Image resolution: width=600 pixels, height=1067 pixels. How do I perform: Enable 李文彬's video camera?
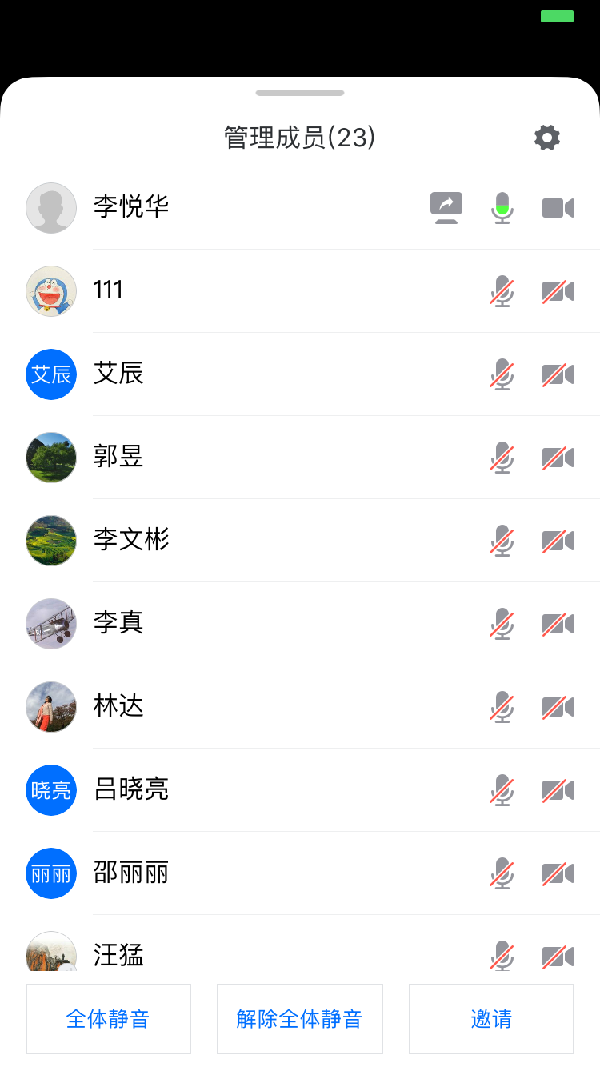coord(557,540)
